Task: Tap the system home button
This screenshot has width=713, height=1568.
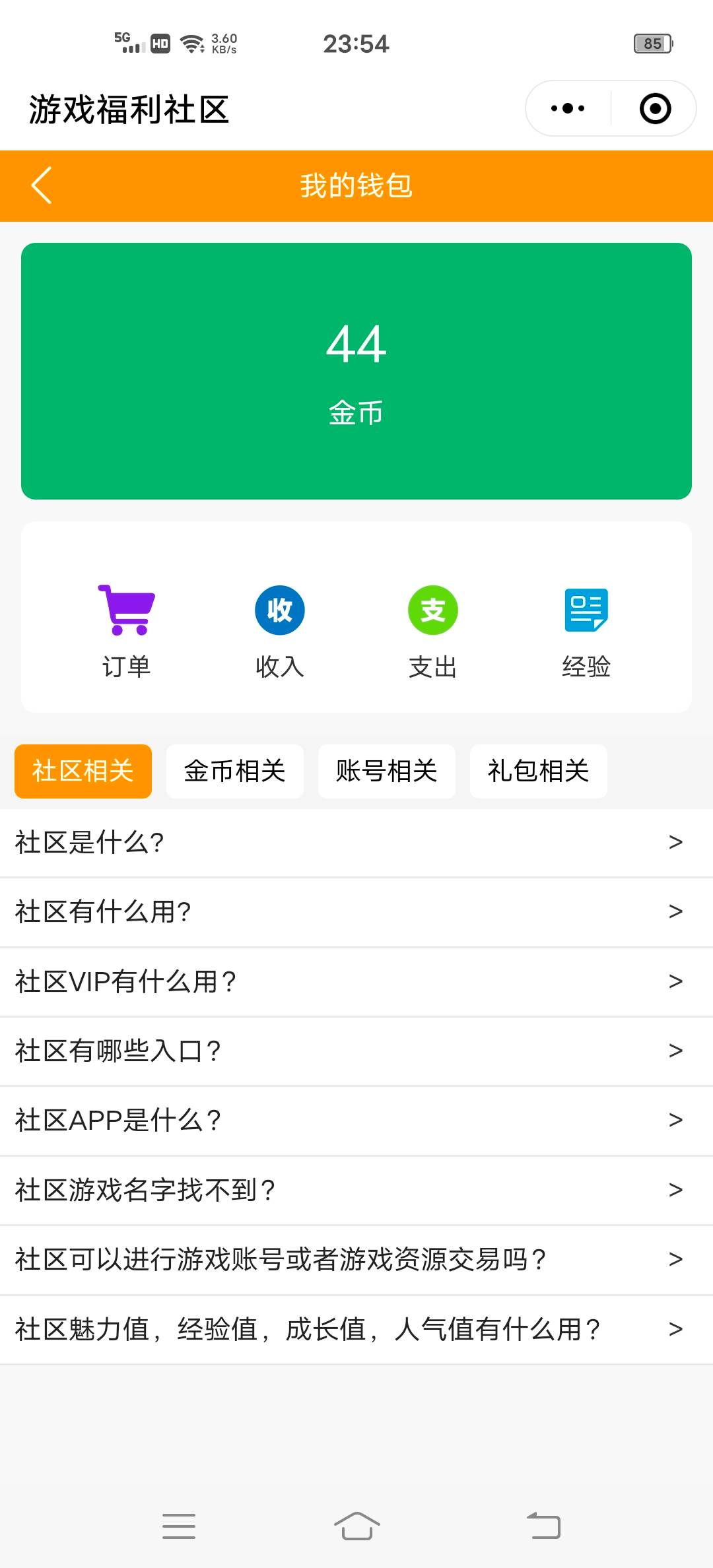Action: click(x=356, y=1526)
